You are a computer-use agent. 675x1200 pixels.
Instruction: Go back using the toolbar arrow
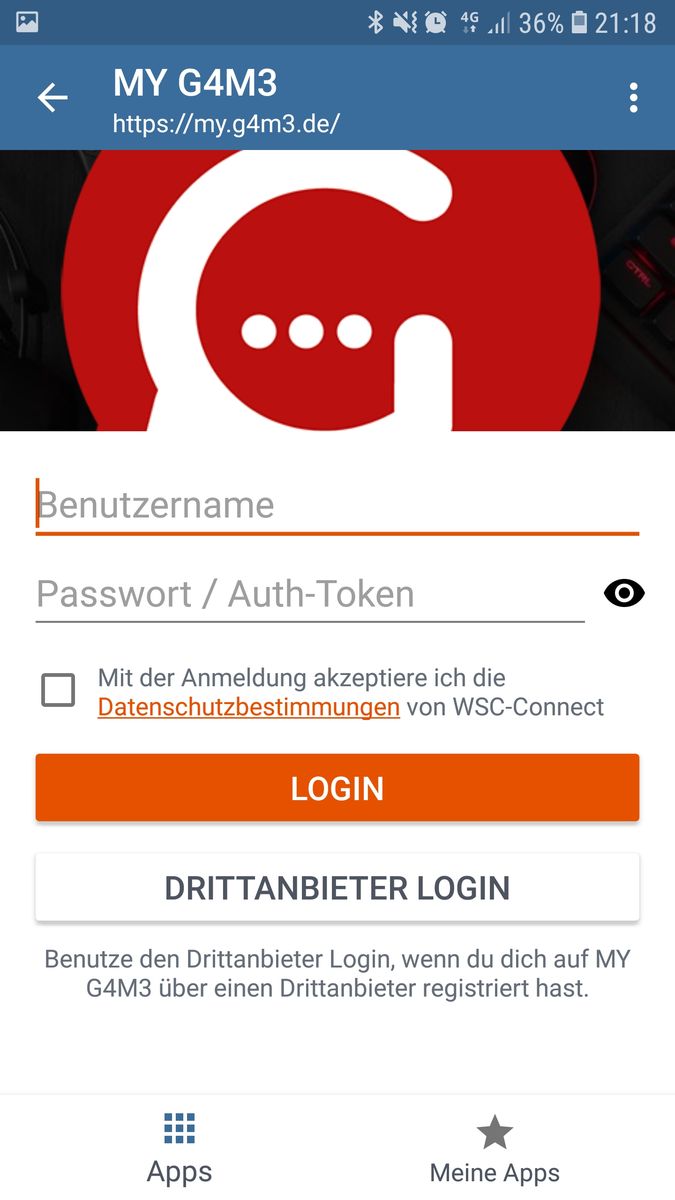52,97
